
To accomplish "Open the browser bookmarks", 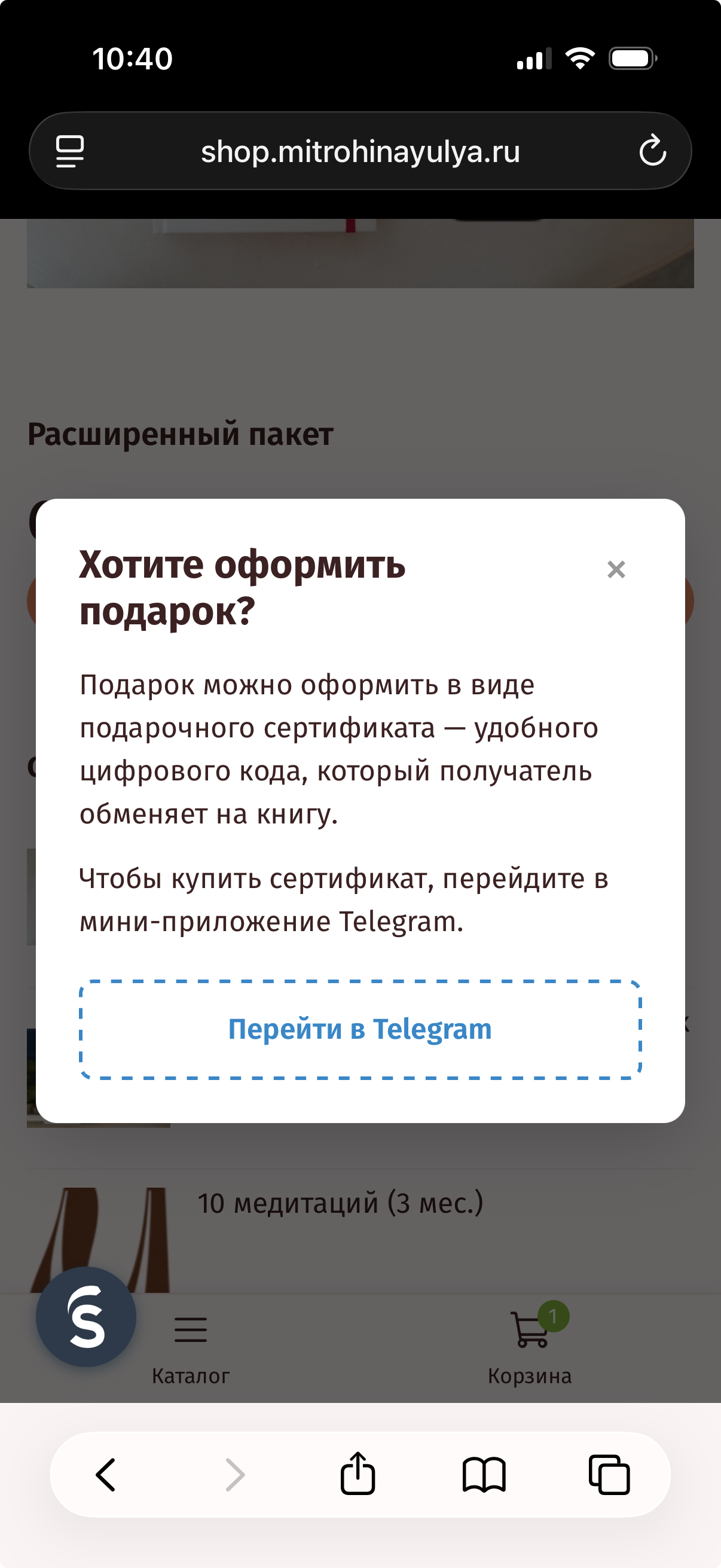I will coord(484,1475).
